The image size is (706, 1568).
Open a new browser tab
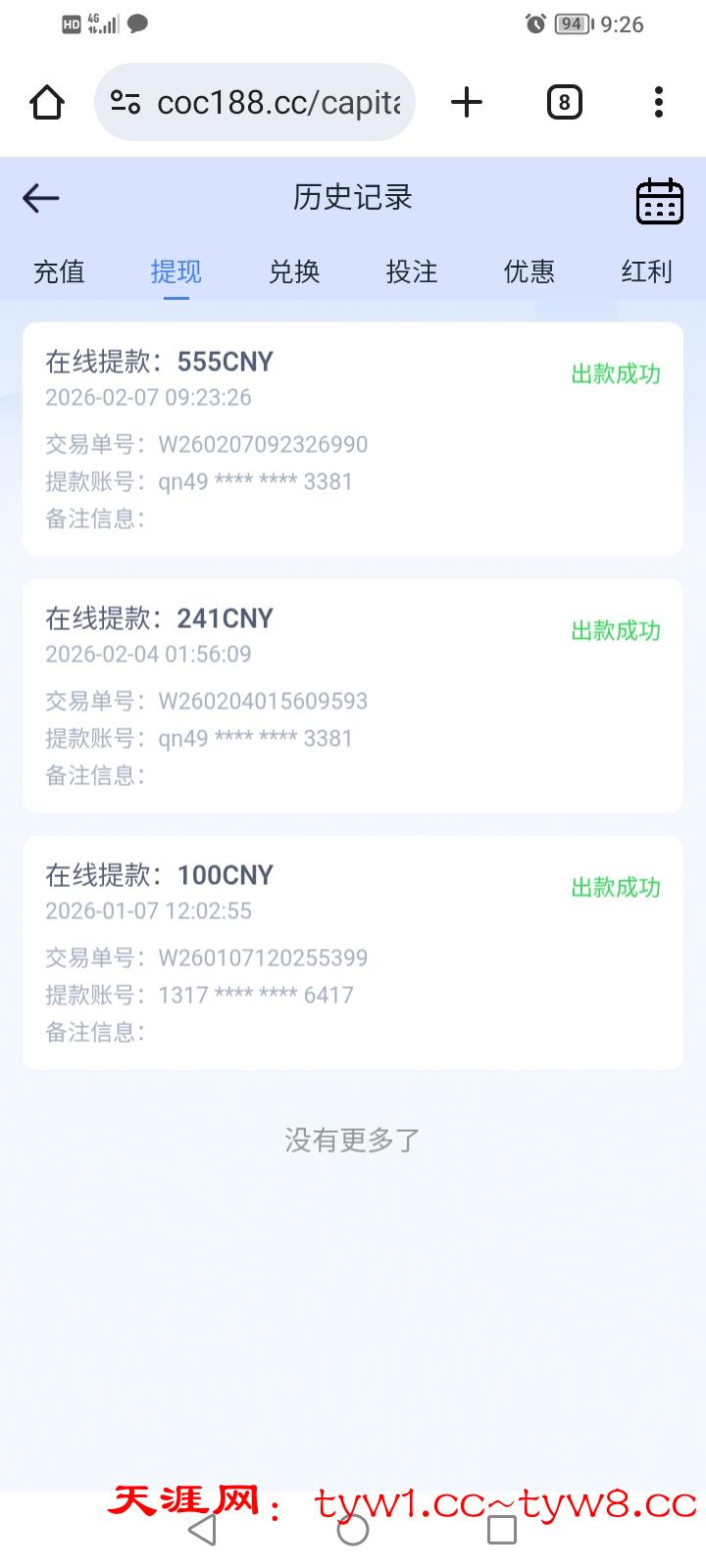point(467,102)
